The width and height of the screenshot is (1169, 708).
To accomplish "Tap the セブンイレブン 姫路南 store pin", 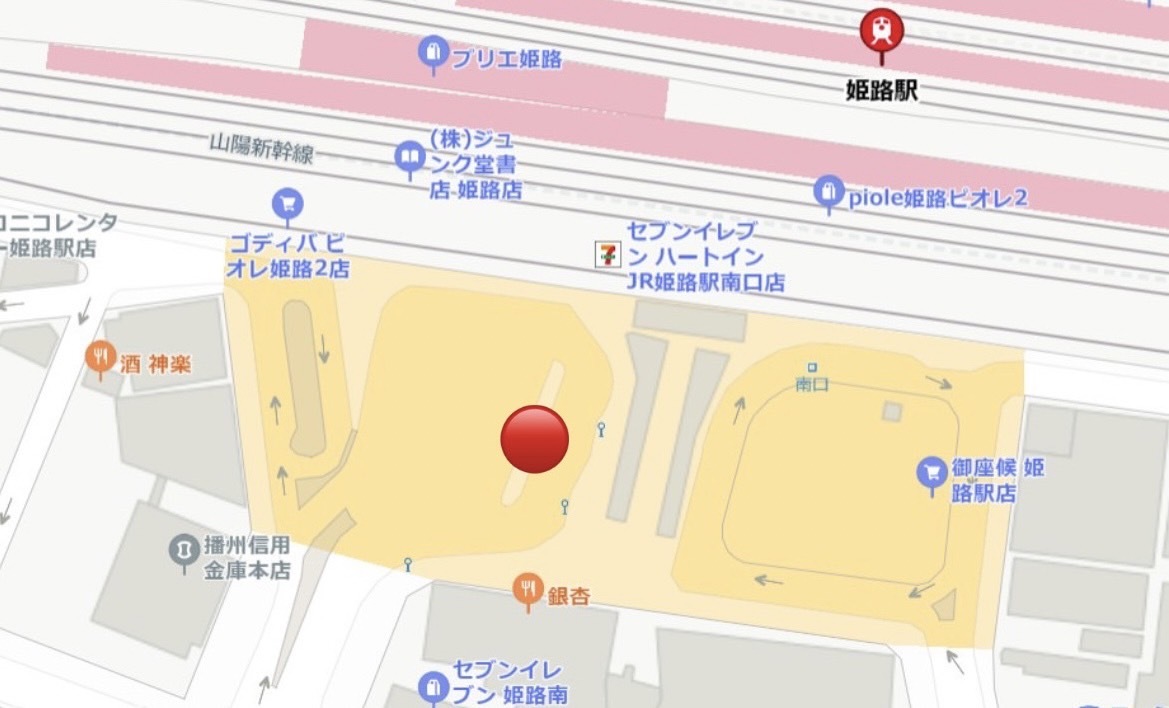I will (x=432, y=685).
